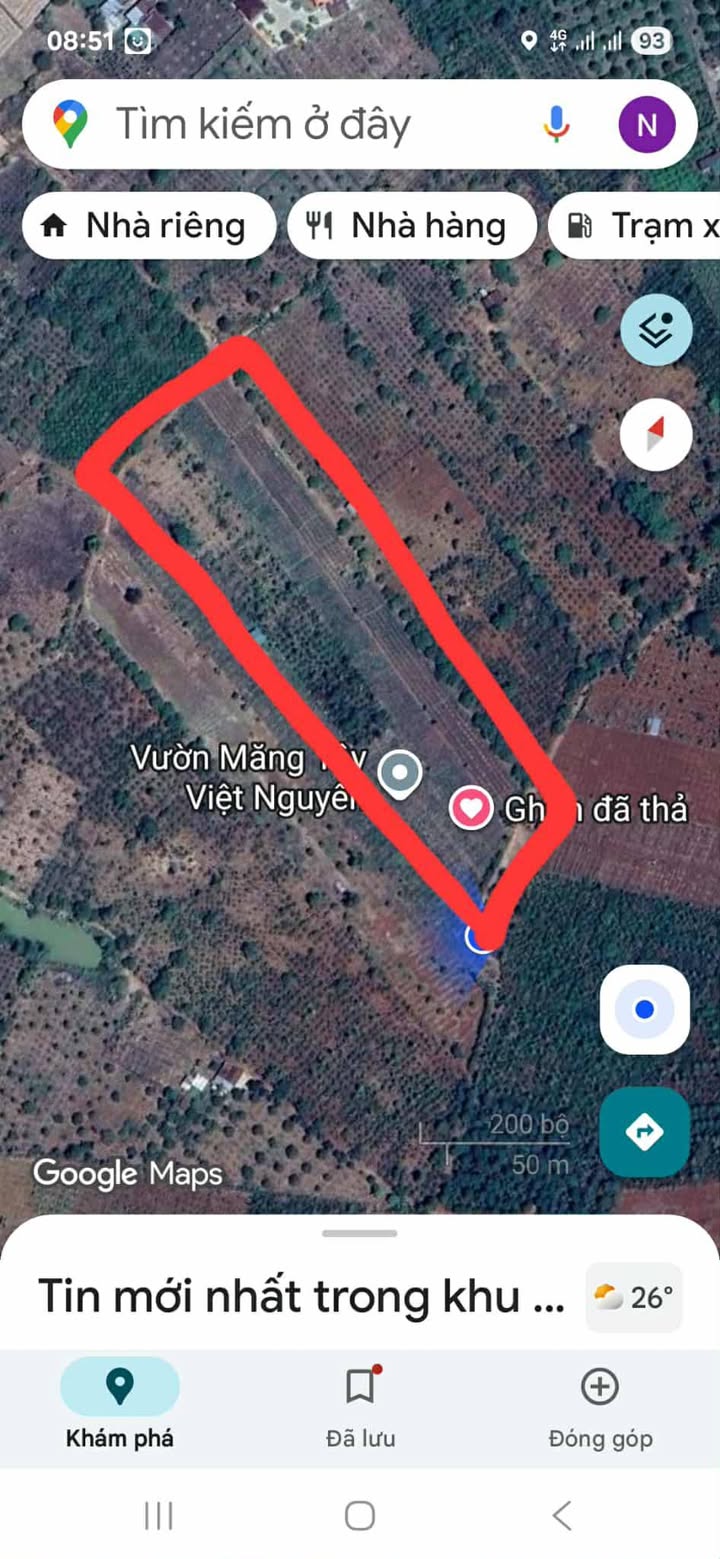Reset map orientation with the compass
This screenshot has width=720, height=1559.
pos(656,434)
